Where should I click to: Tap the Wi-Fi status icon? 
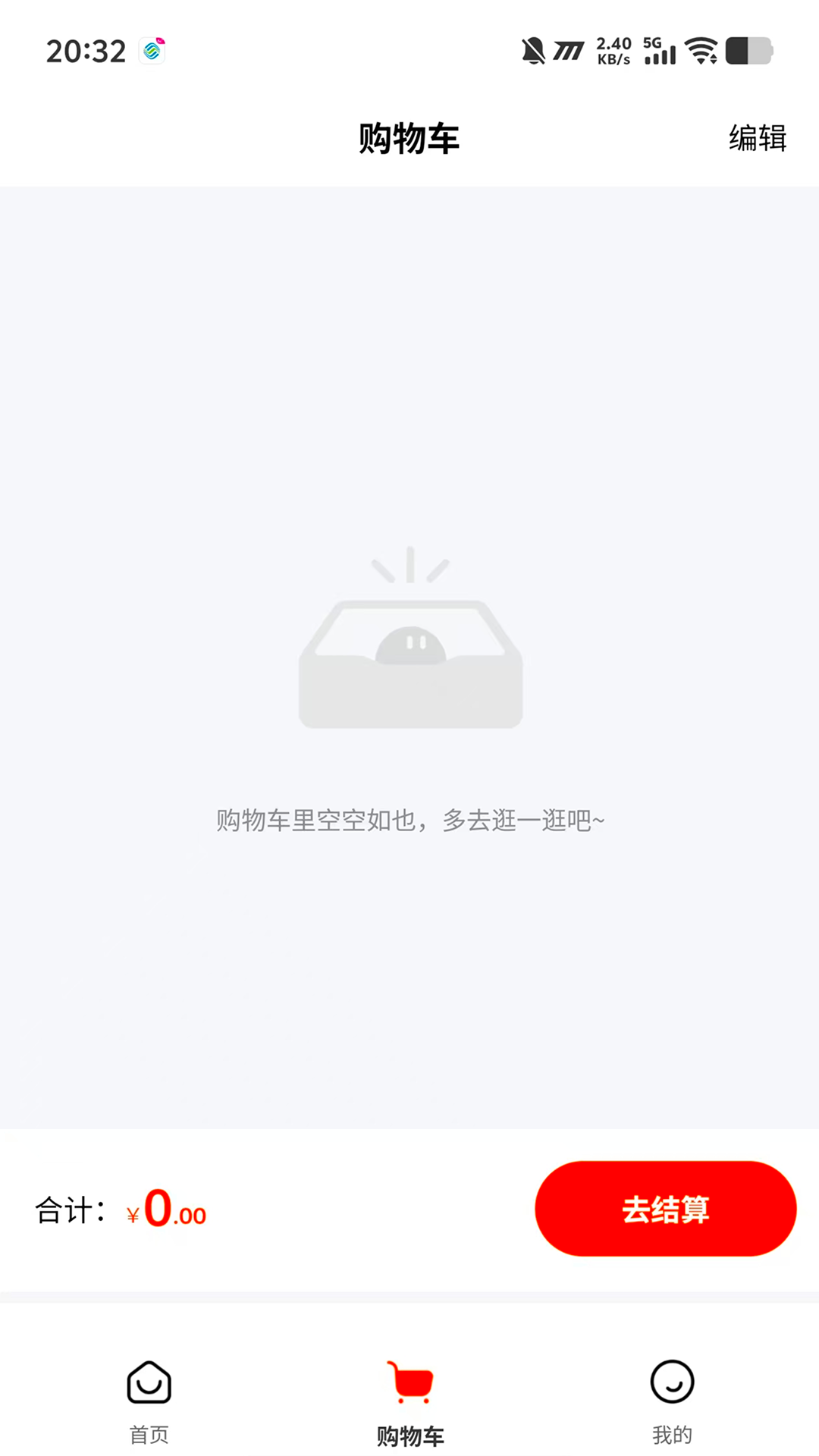[x=700, y=50]
